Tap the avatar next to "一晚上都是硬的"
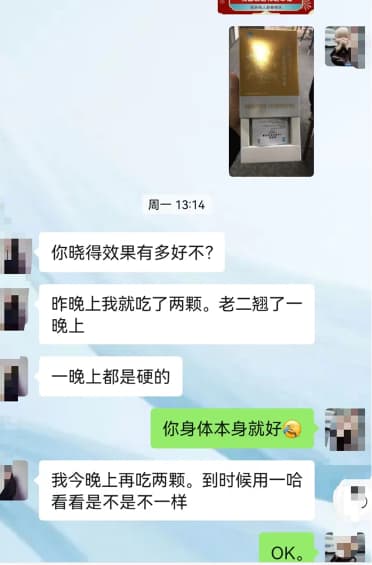 coord(14,378)
